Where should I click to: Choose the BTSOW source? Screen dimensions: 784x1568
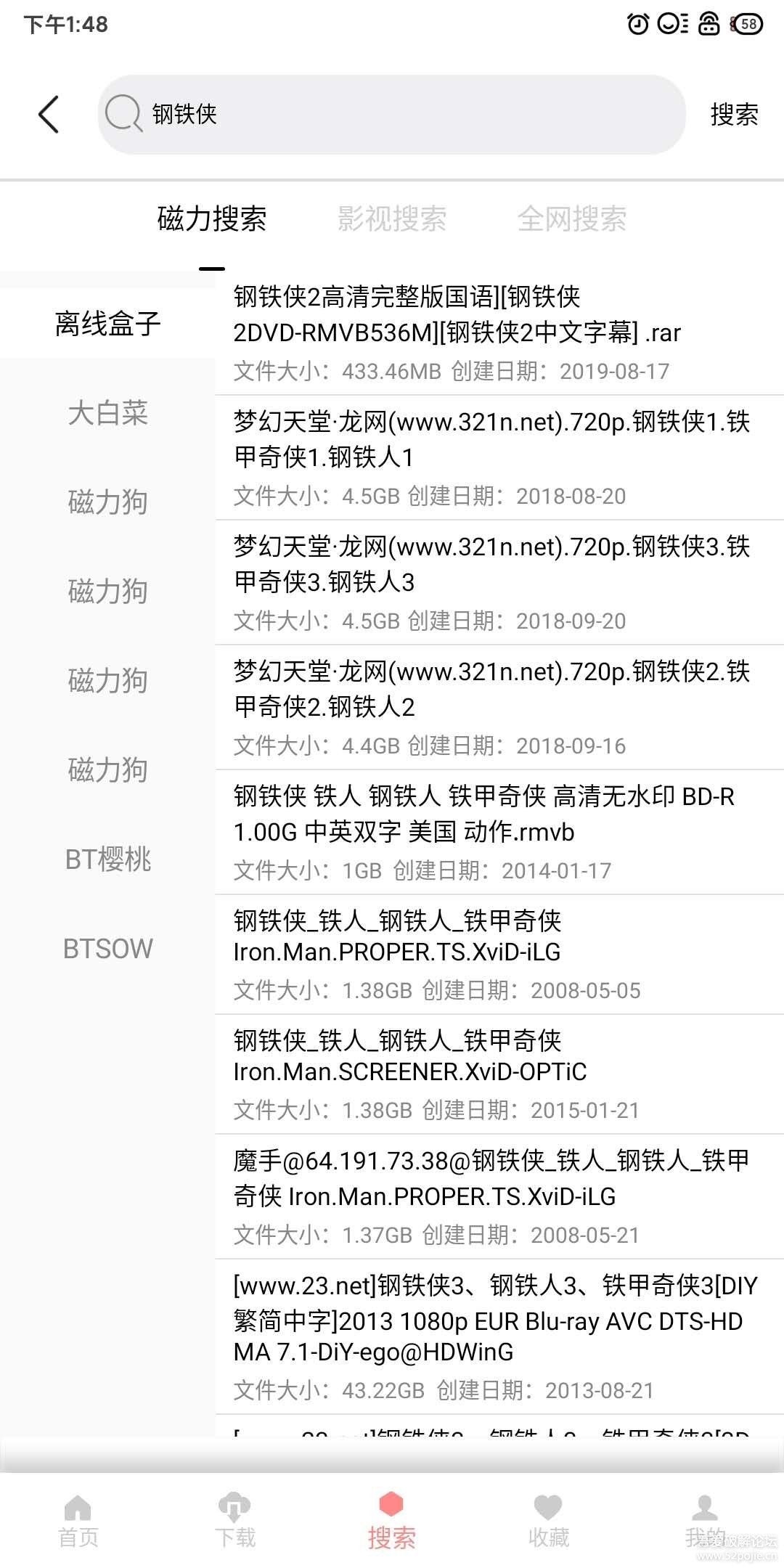coord(107,949)
